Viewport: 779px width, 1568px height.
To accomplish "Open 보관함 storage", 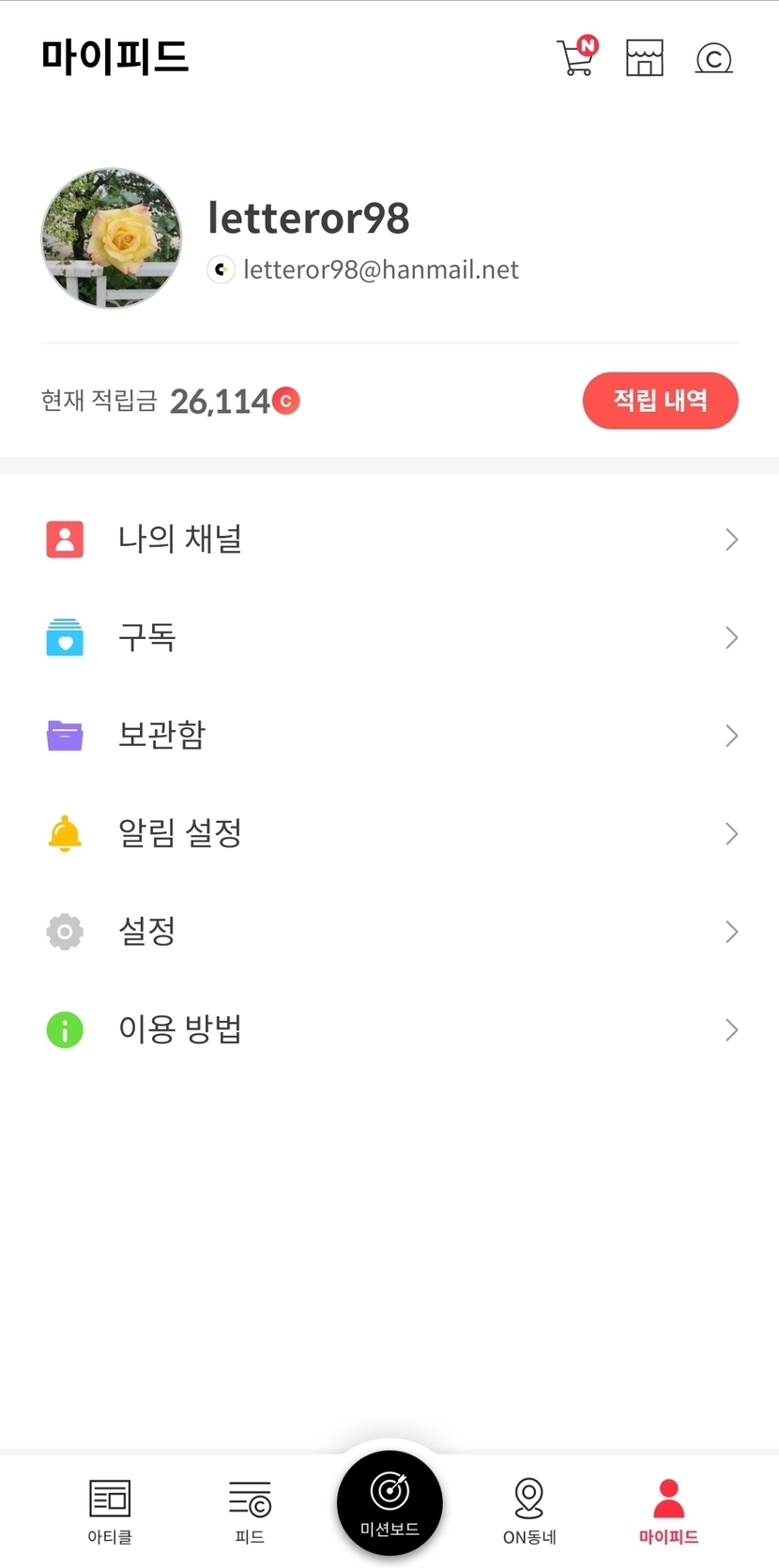I will (389, 736).
